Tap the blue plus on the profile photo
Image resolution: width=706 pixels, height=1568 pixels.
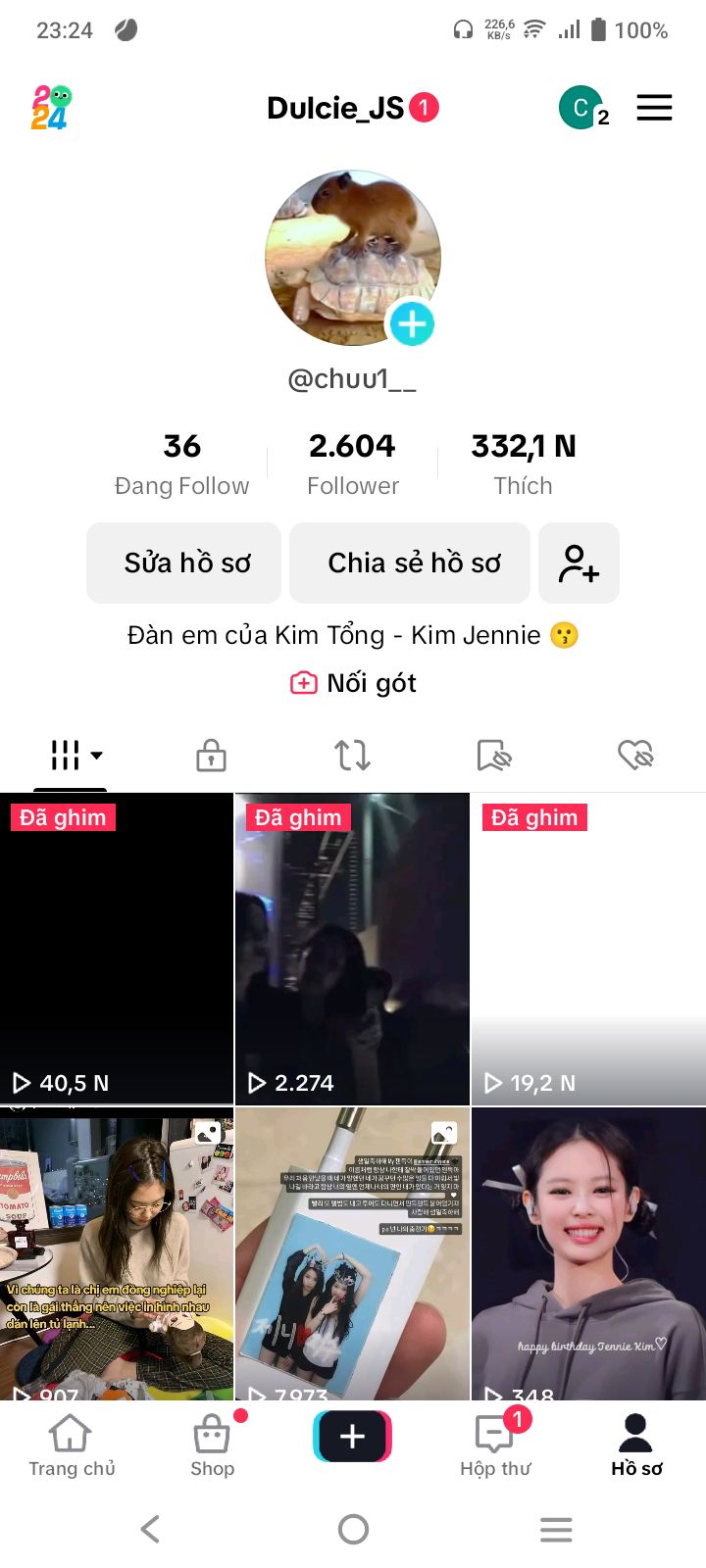click(412, 323)
